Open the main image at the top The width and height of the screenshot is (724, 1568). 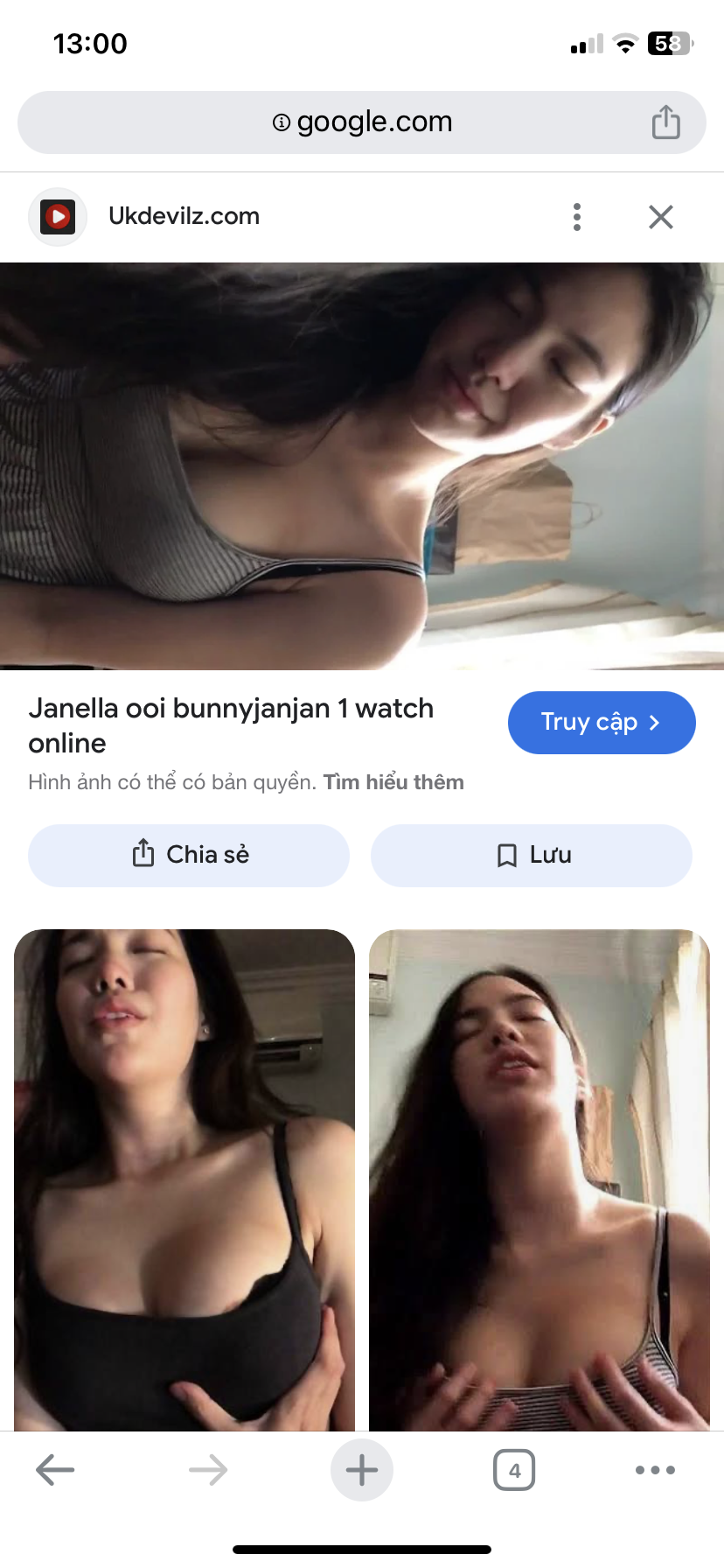(362, 465)
